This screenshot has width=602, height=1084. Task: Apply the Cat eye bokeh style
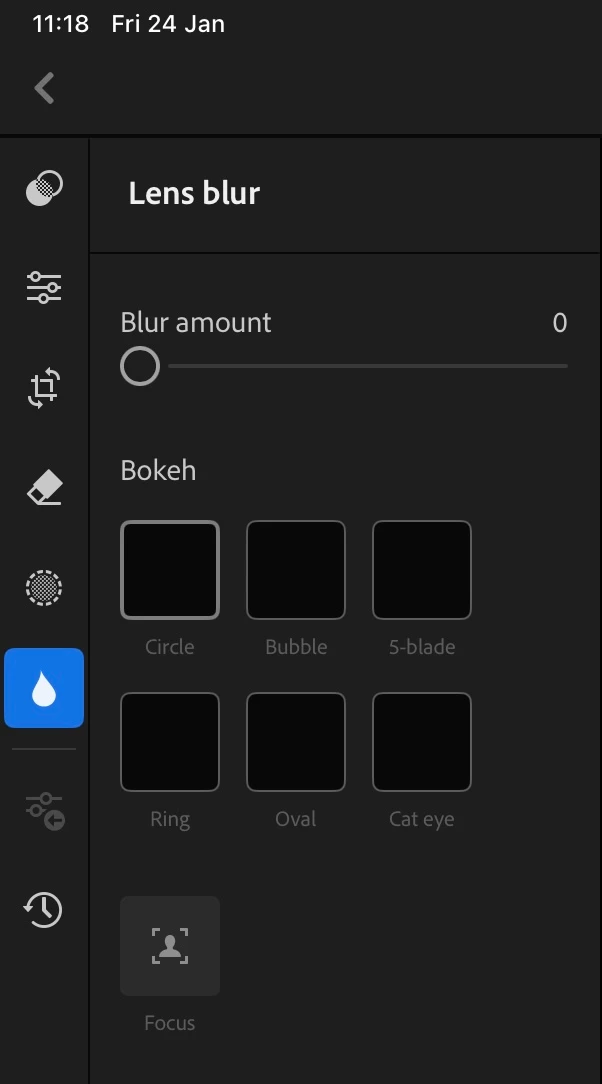422,742
